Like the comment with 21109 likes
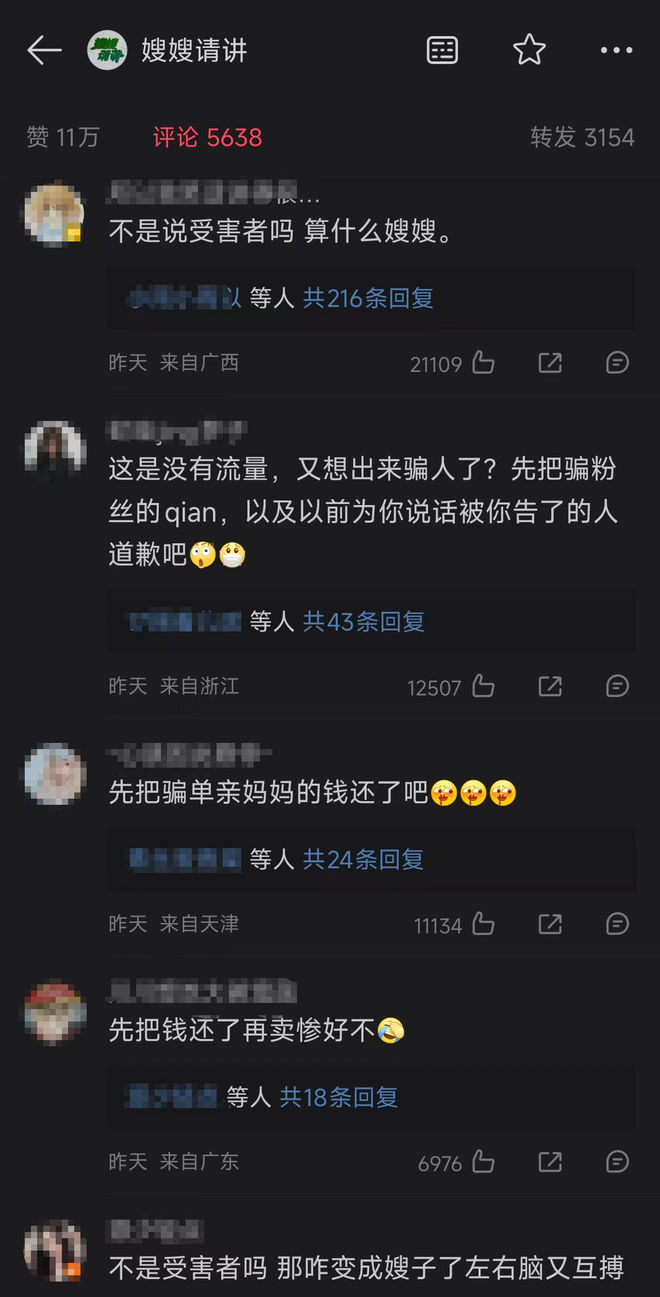Image resolution: width=660 pixels, height=1297 pixels. coord(484,363)
